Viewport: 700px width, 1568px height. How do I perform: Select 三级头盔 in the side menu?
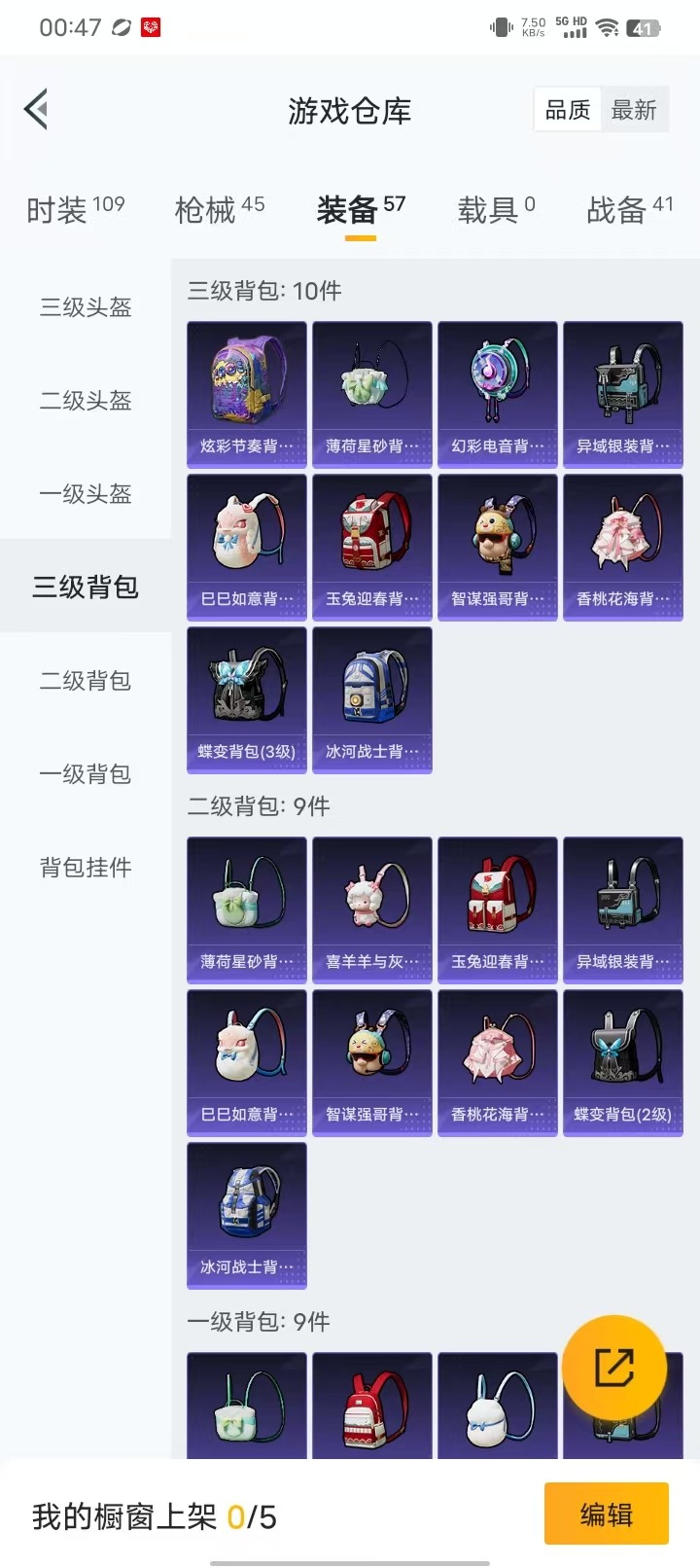[86, 307]
